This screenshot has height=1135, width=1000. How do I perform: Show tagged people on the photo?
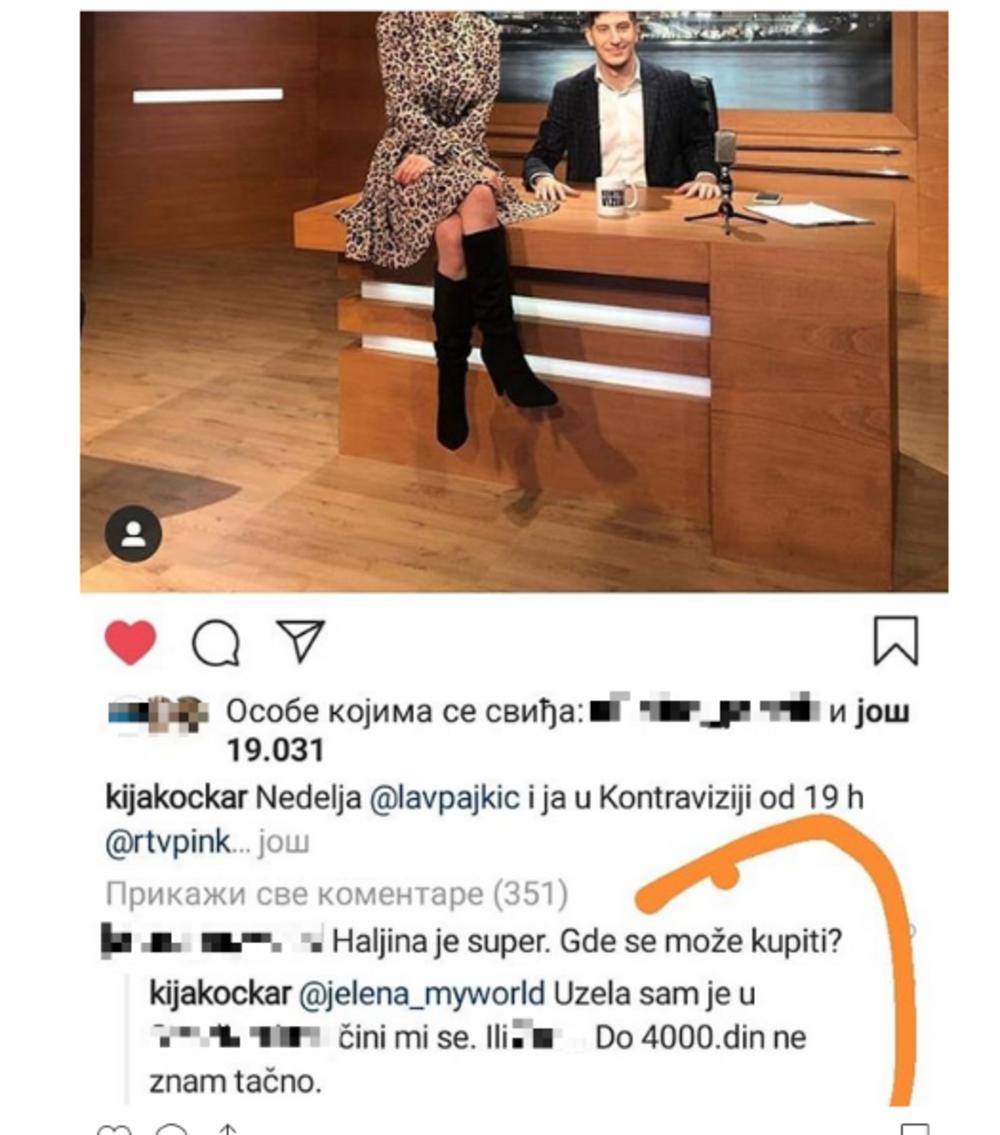pyautogui.click(x=133, y=535)
